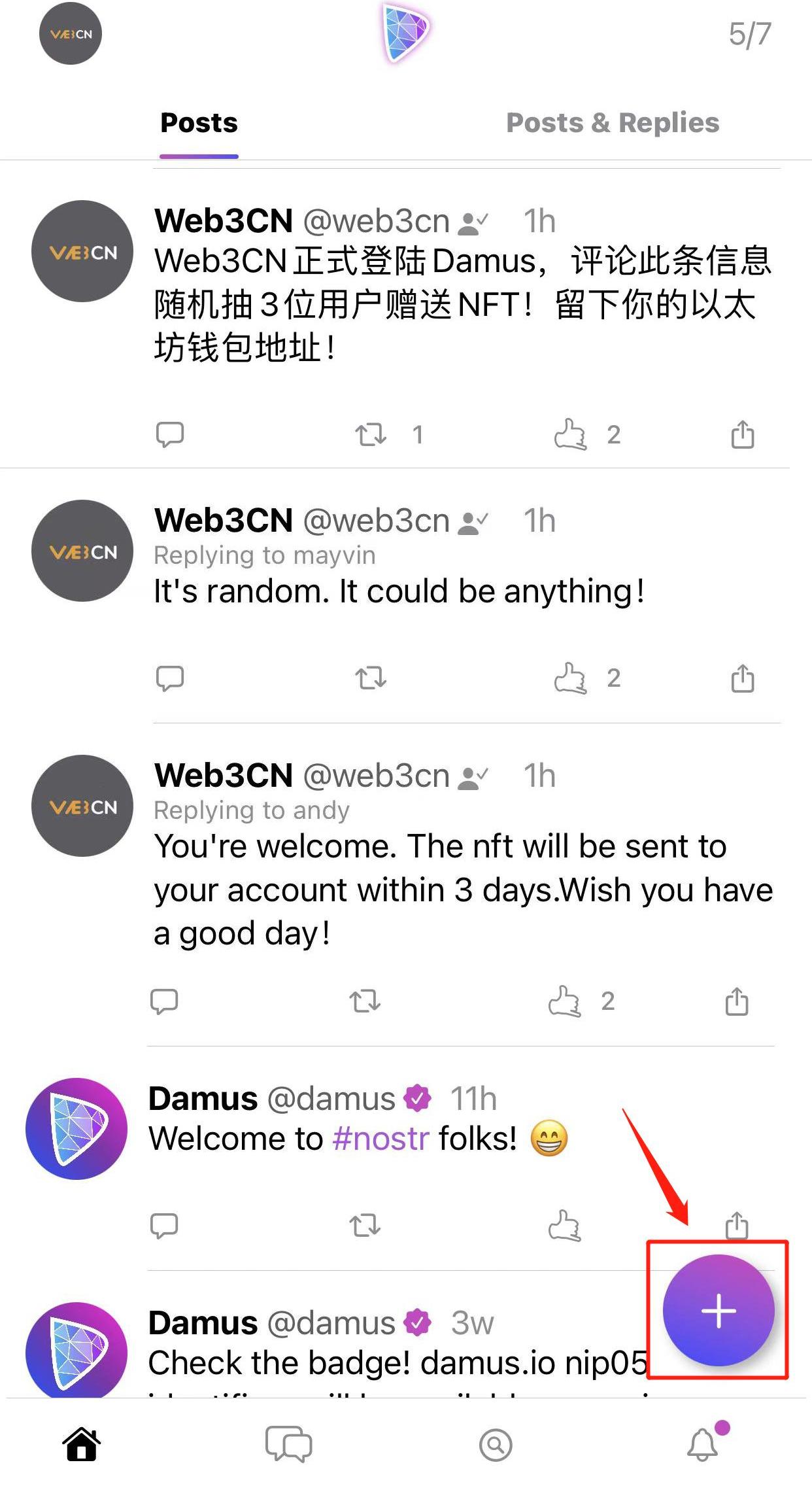Switch to the Posts & Replies tab
The image size is (812, 1486).
point(613,123)
